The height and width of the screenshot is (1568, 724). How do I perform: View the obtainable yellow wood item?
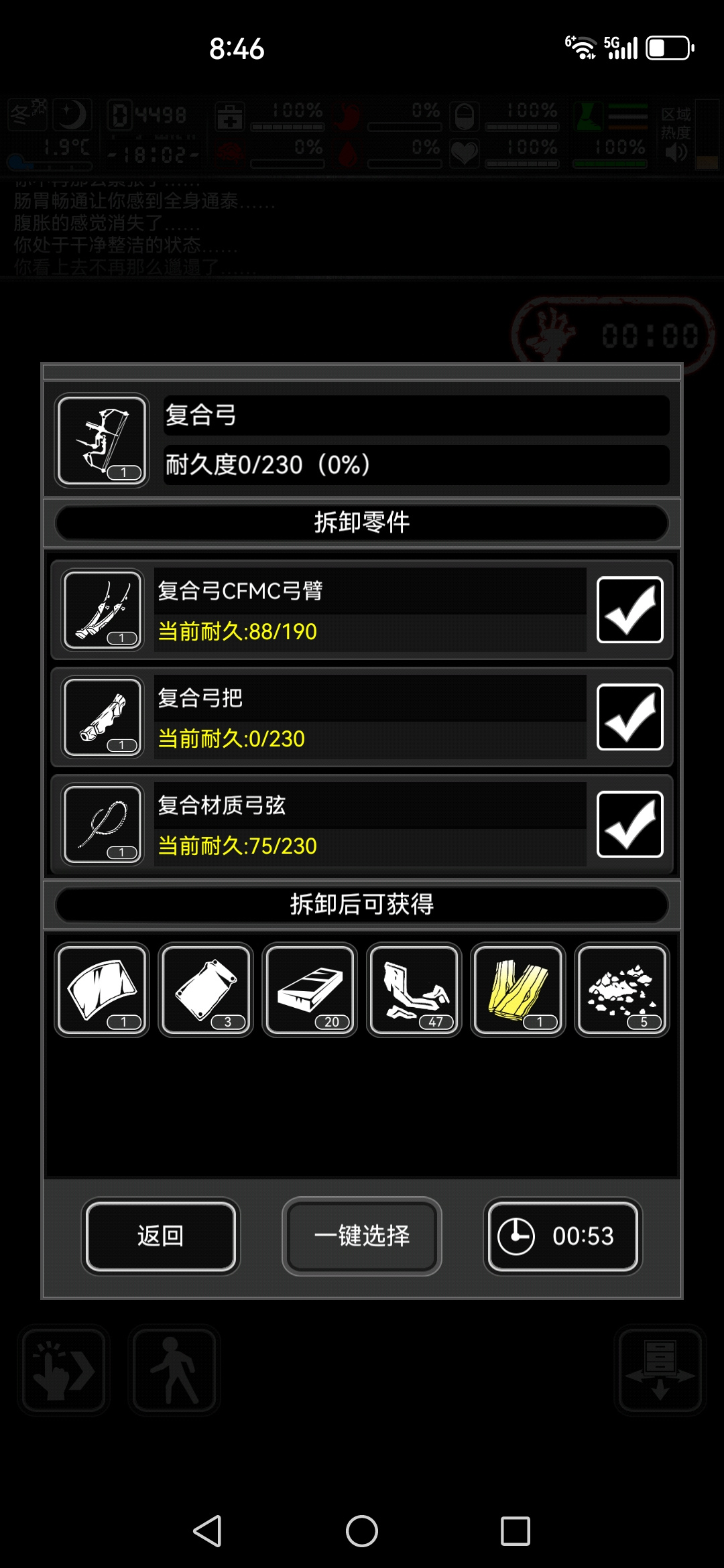(518, 990)
